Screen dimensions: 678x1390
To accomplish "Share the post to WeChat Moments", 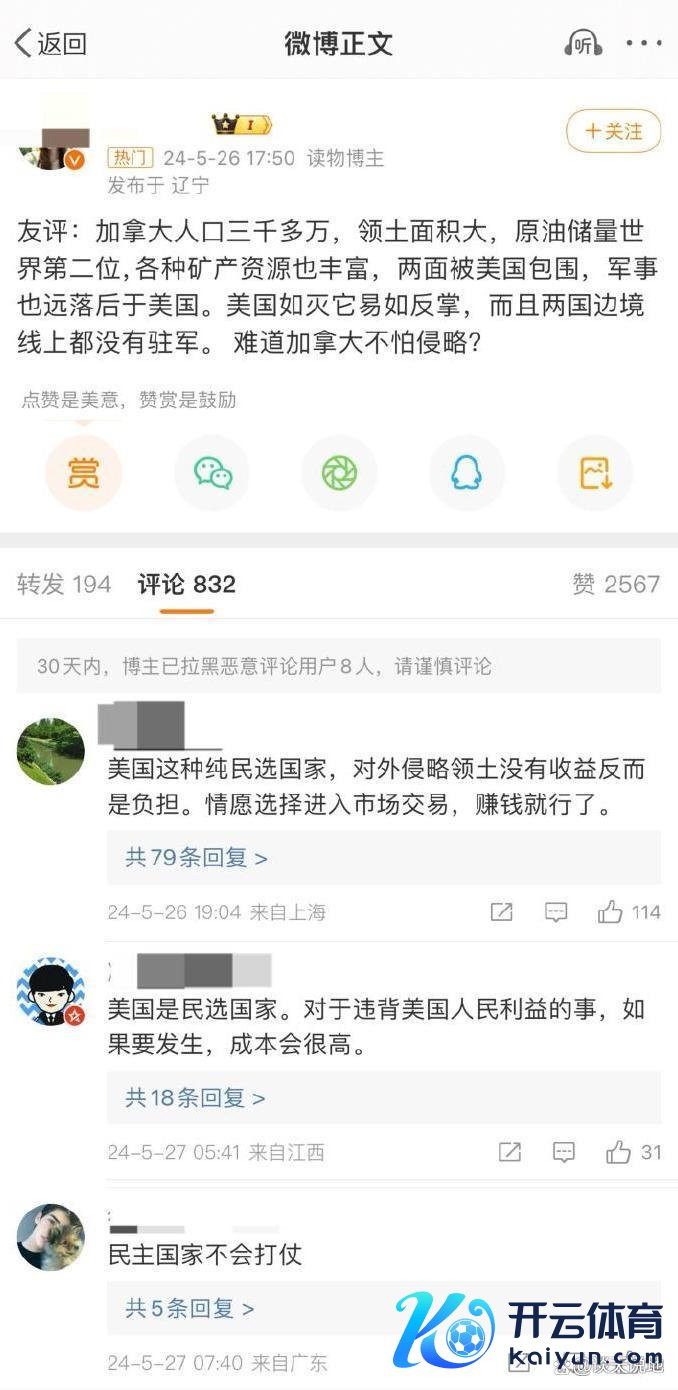I will 339,473.
